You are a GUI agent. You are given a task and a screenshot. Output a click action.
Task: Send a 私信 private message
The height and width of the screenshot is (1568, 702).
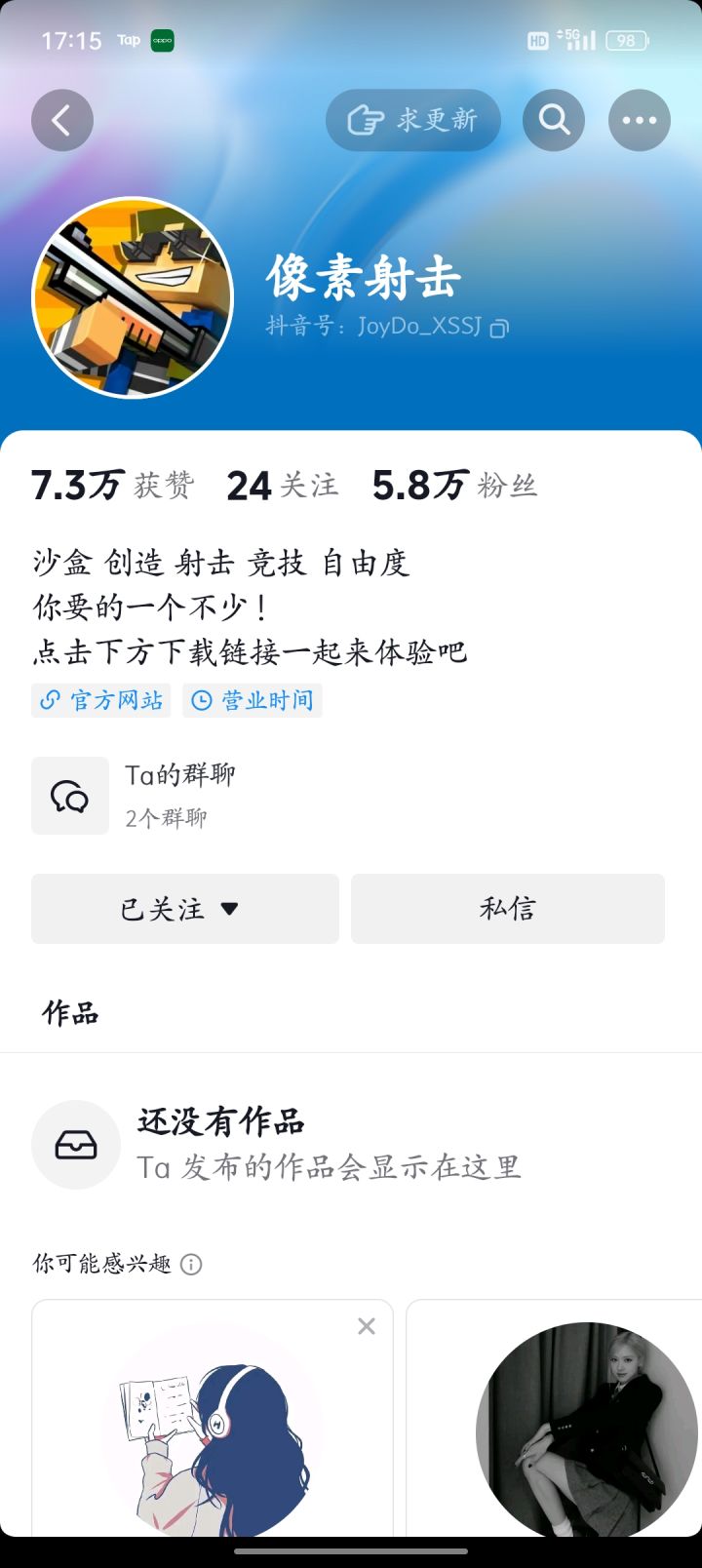507,909
